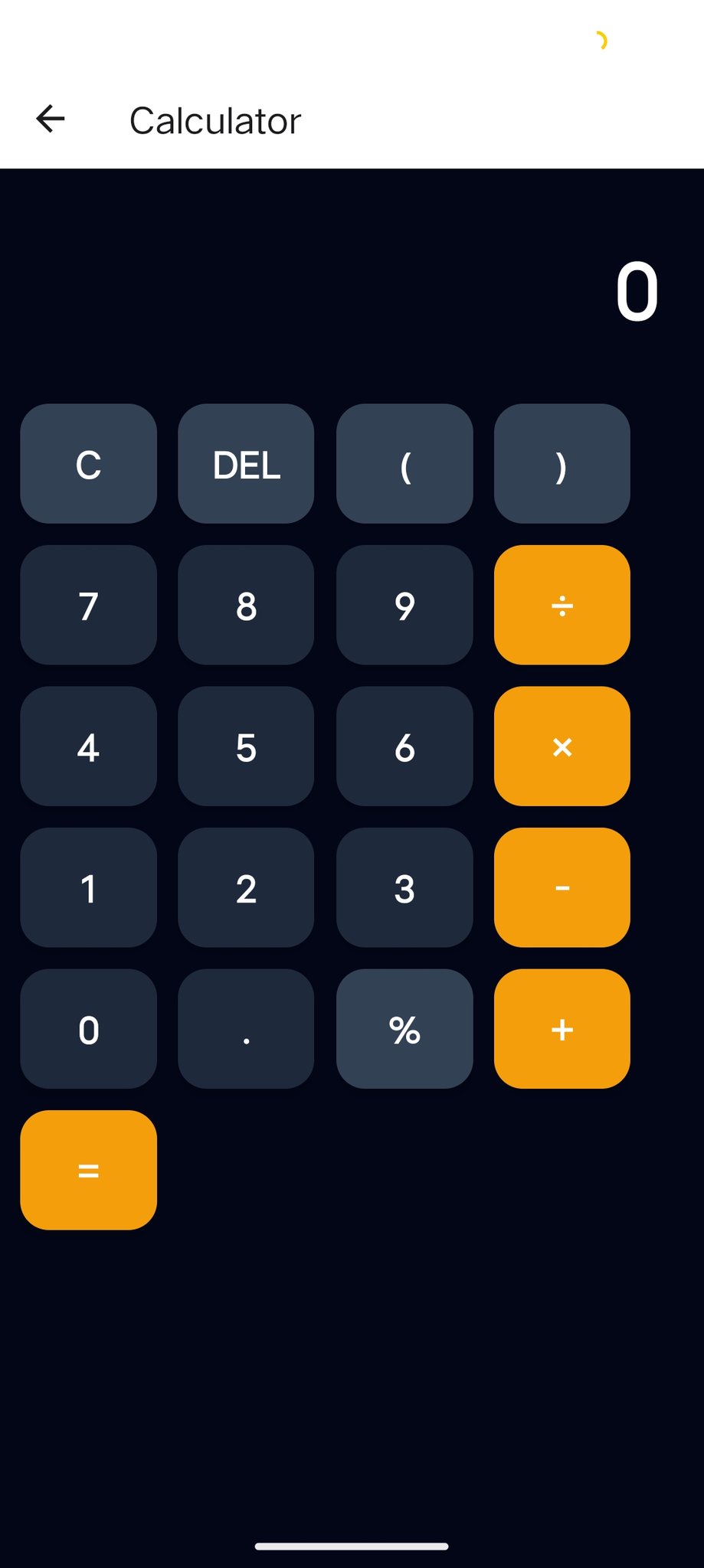Calculate result with equals key

click(88, 1171)
